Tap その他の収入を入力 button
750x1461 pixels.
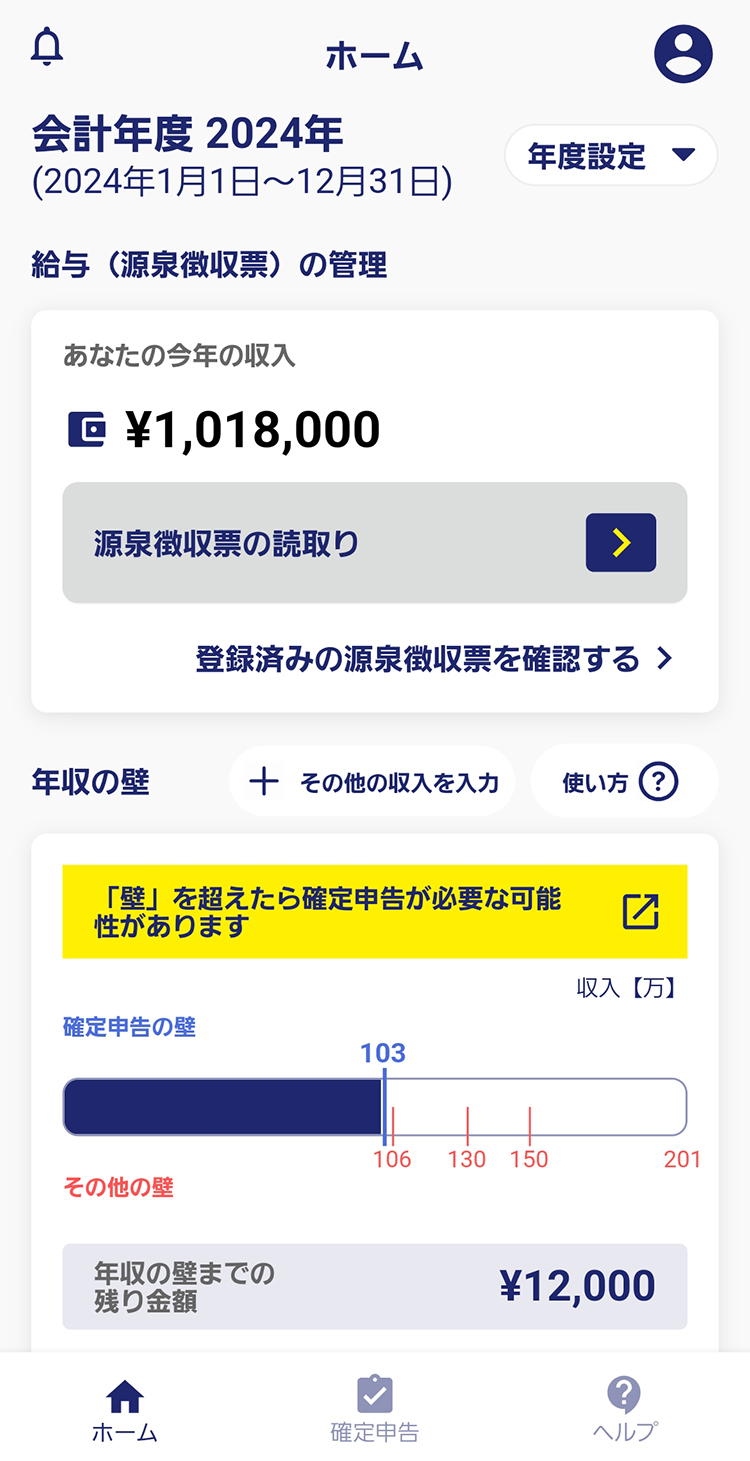[372, 782]
